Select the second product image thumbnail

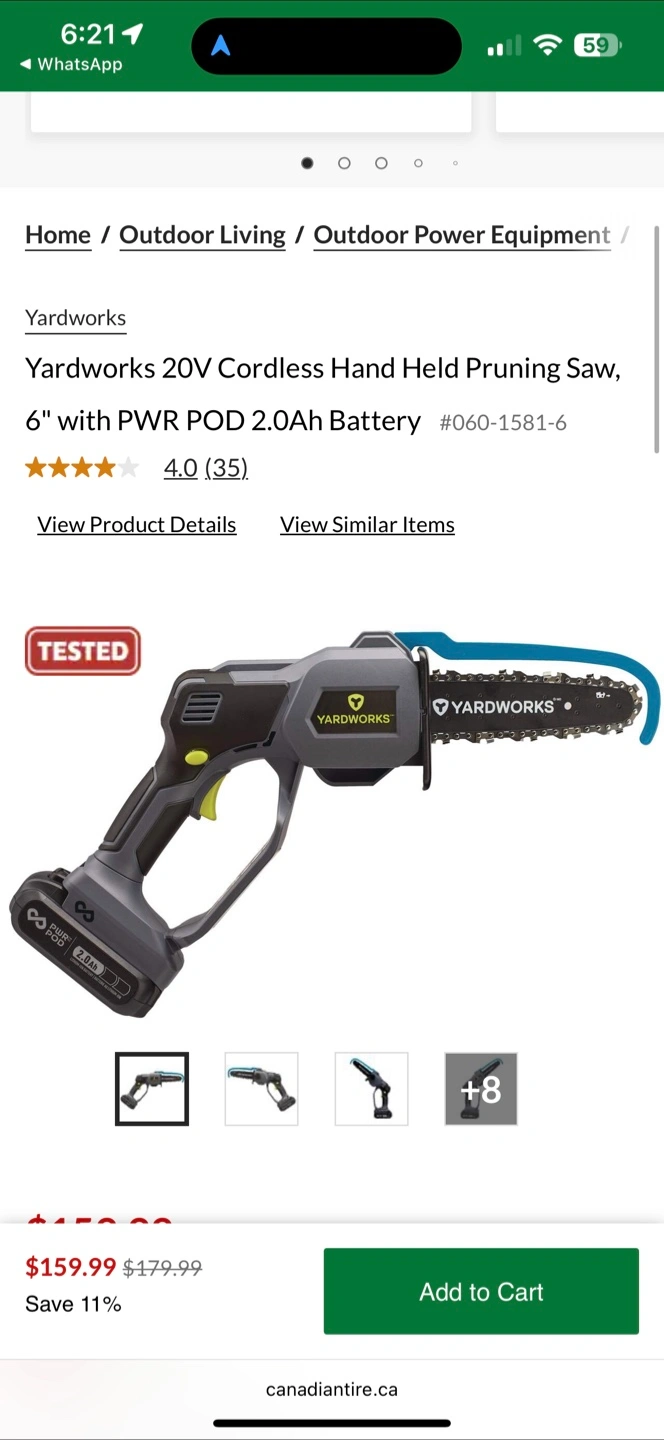click(261, 1089)
